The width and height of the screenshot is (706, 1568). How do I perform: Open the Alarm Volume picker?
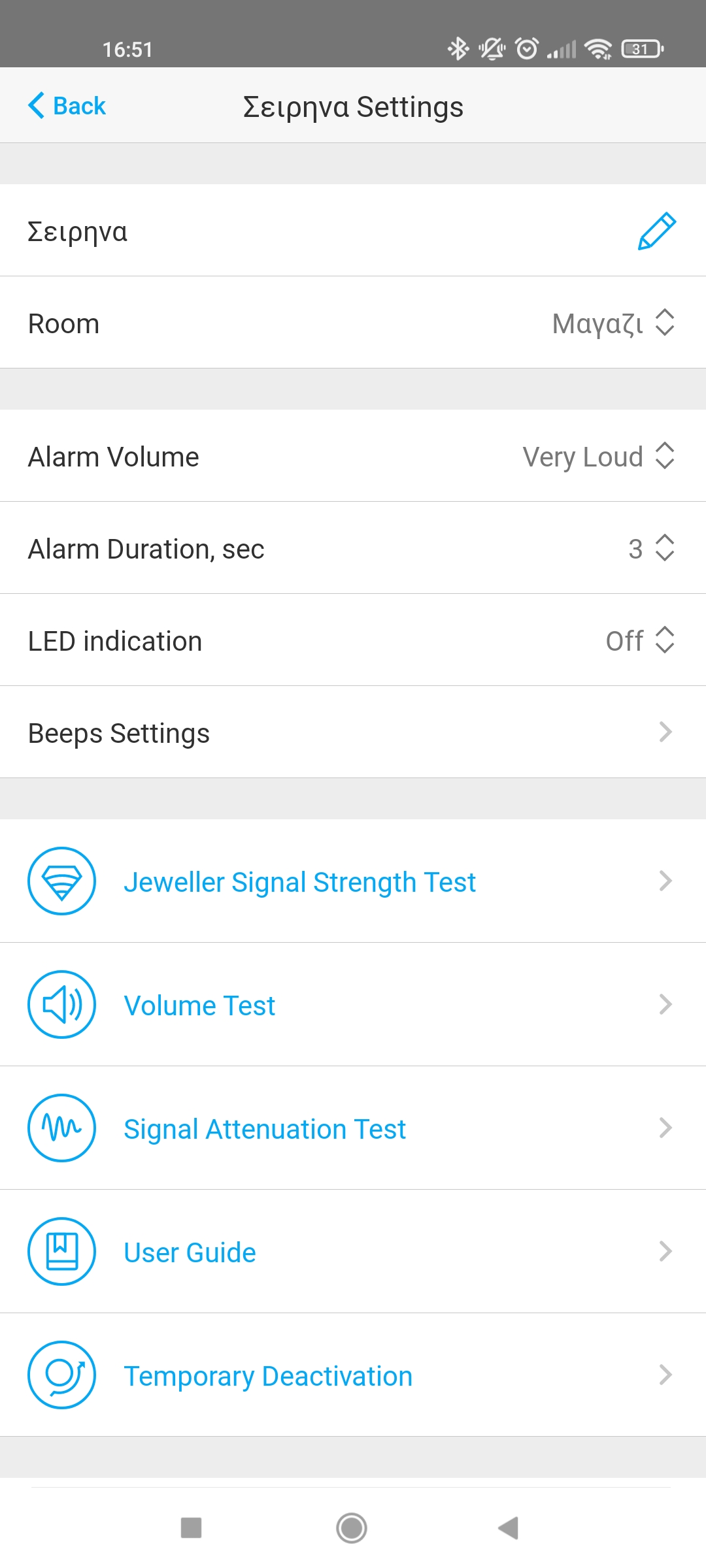[x=598, y=456]
